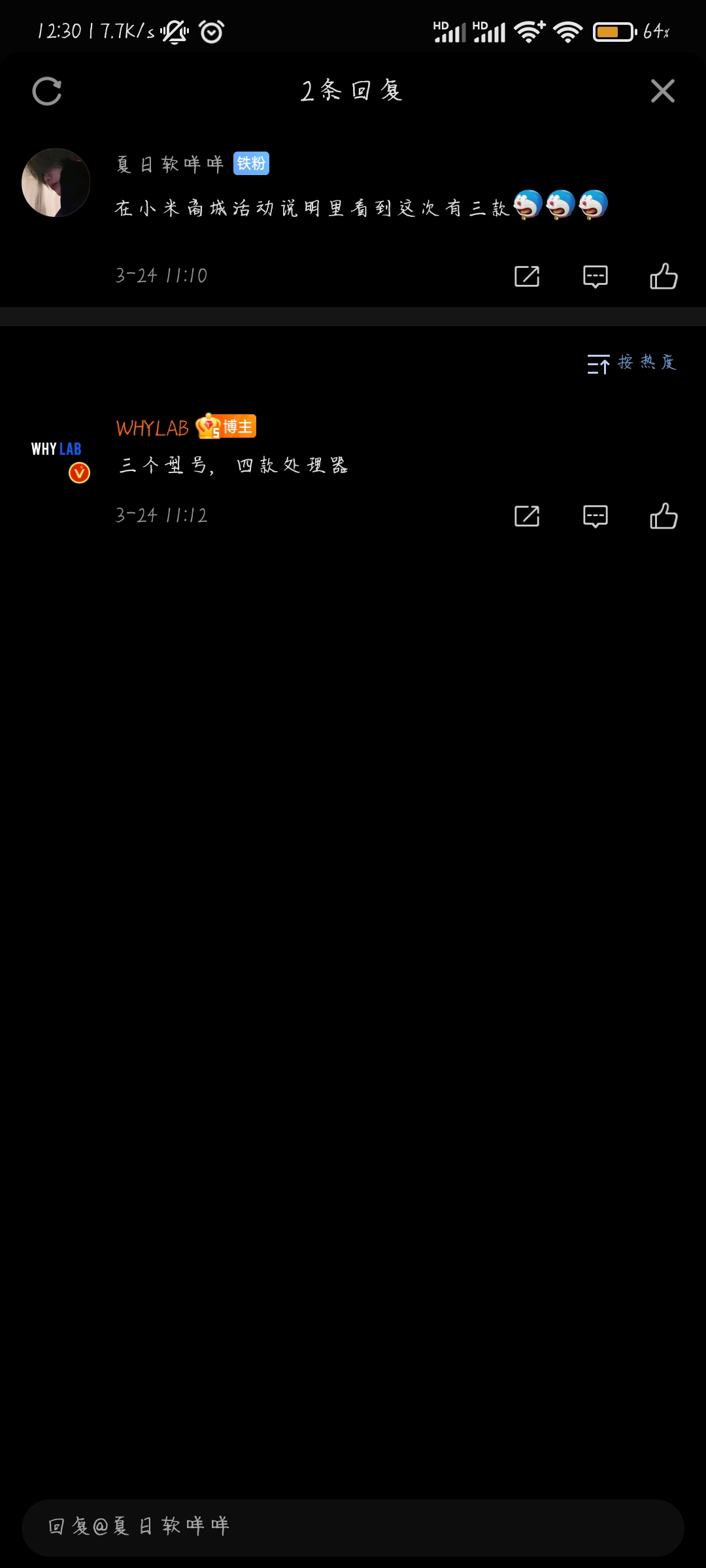The image size is (706, 1568).
Task: Open the WHYLAB username link
Action: click(152, 428)
